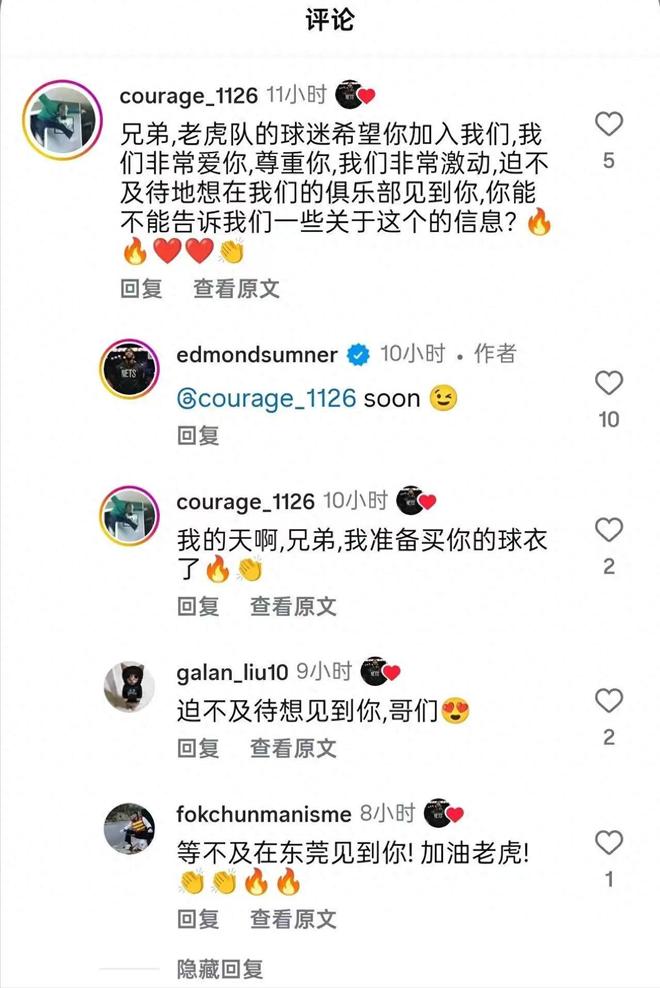The width and height of the screenshot is (660, 988).
Task: Reply to galan_liu10's comment
Action: coord(198,748)
